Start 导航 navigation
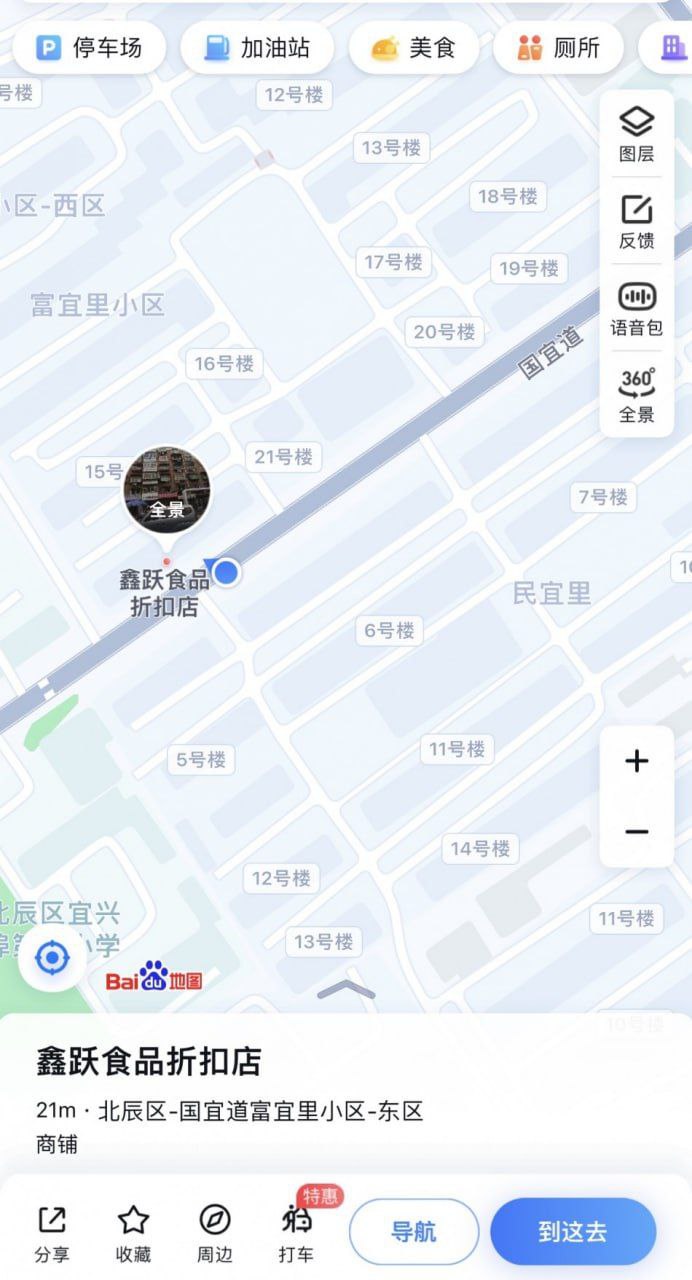 point(413,1232)
